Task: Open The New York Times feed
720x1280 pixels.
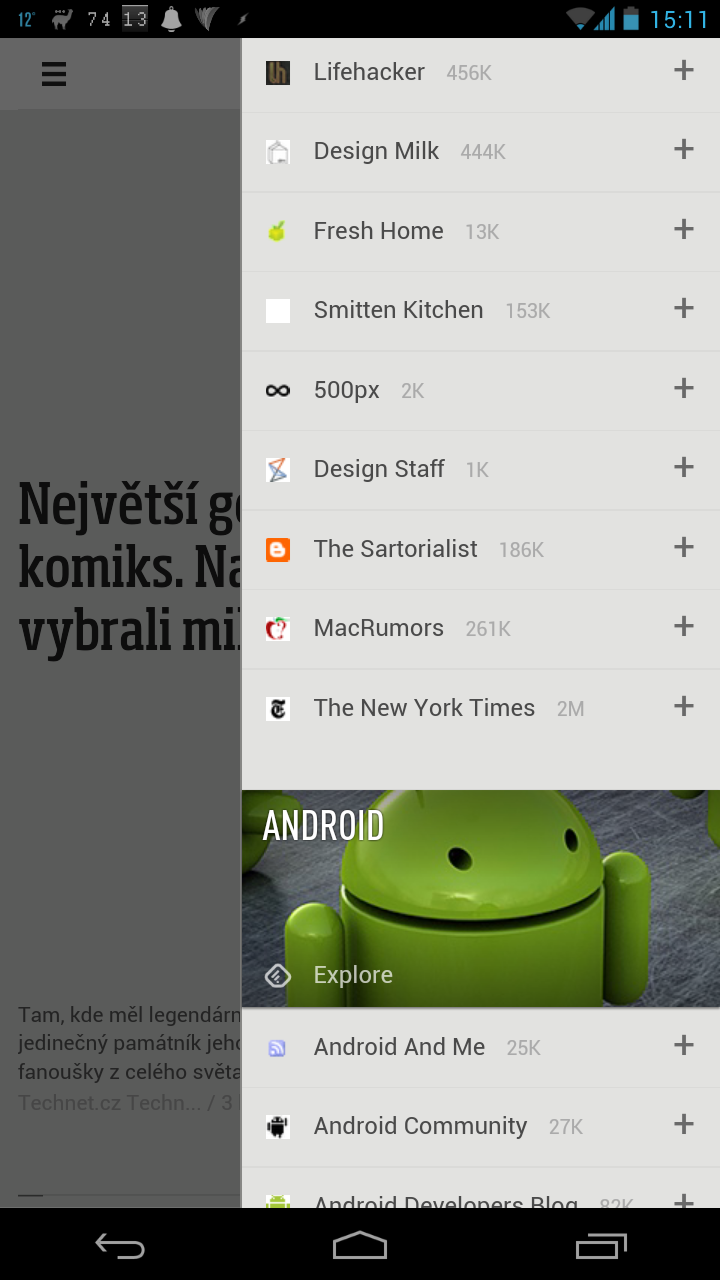Action: point(481,708)
